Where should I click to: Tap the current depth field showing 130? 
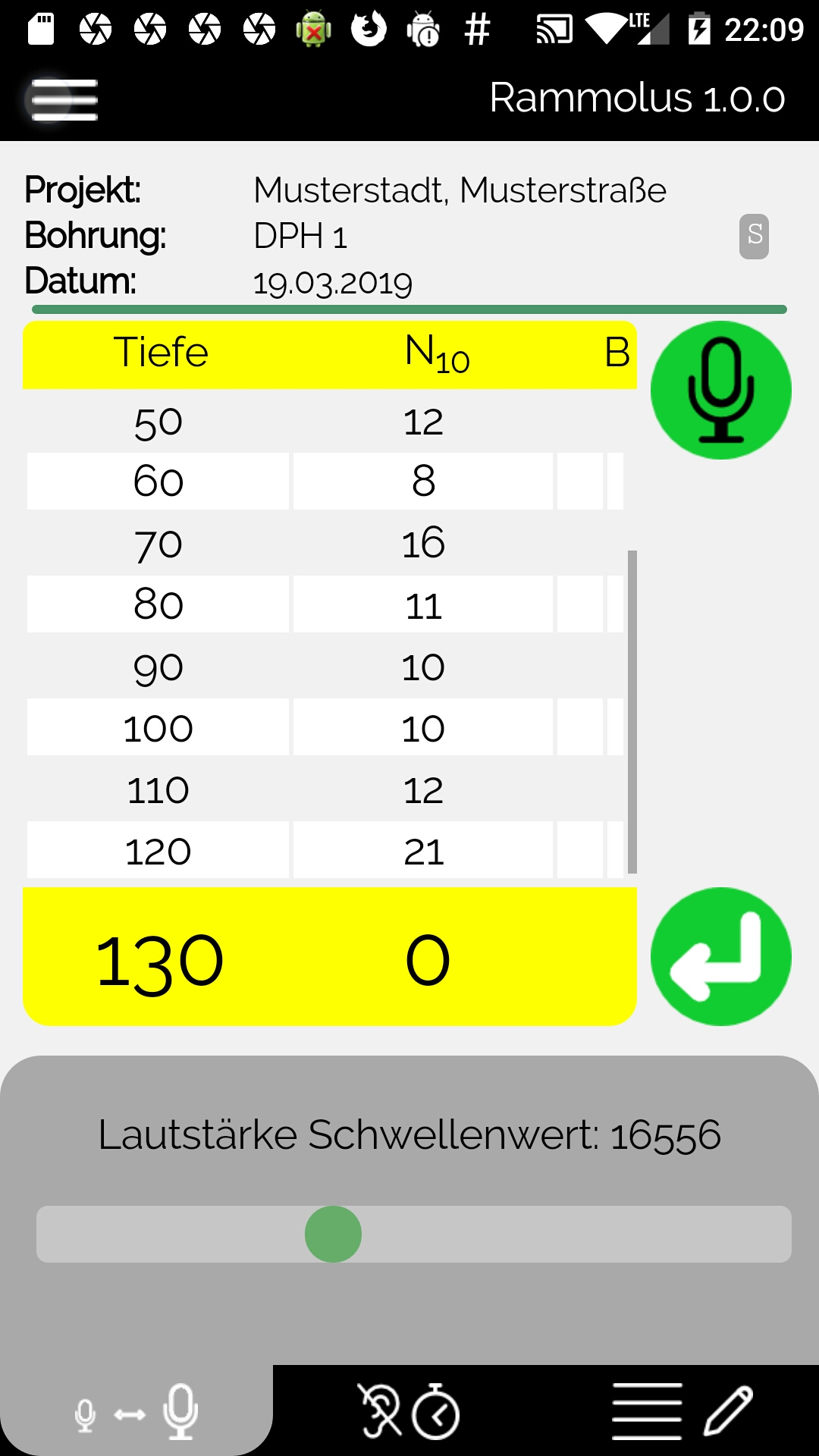pyautogui.click(x=159, y=960)
